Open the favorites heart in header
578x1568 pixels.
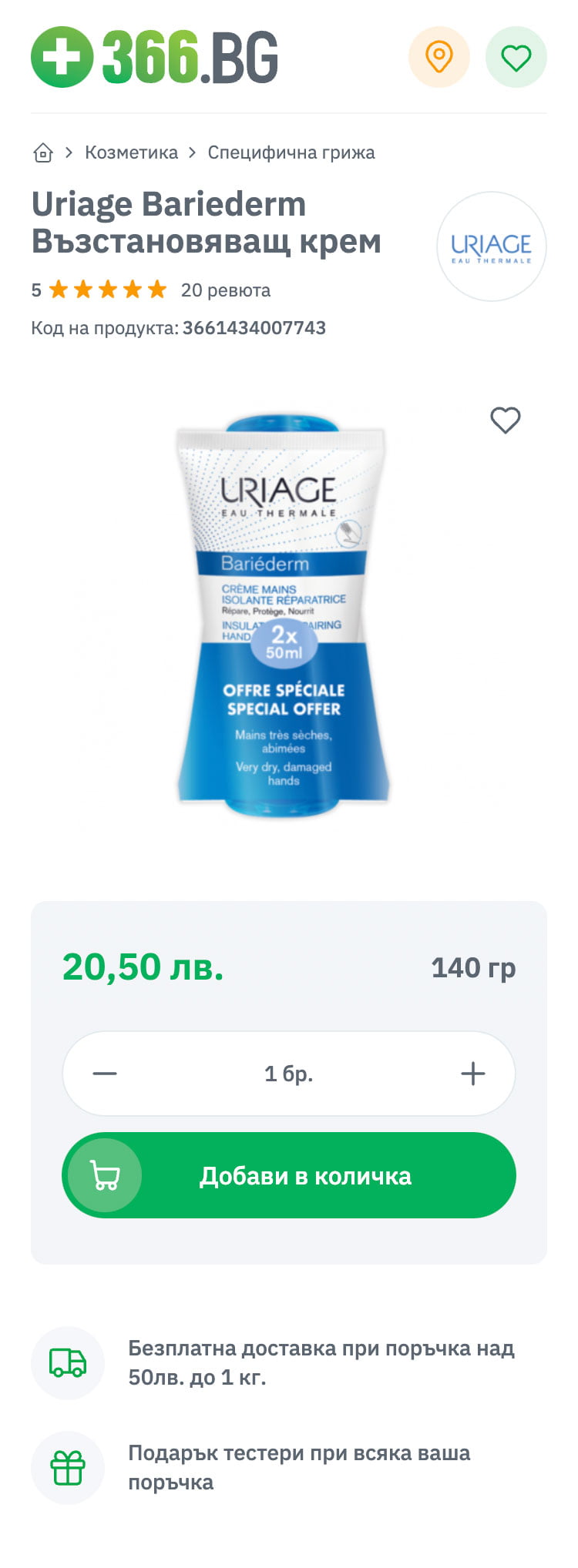(x=516, y=57)
